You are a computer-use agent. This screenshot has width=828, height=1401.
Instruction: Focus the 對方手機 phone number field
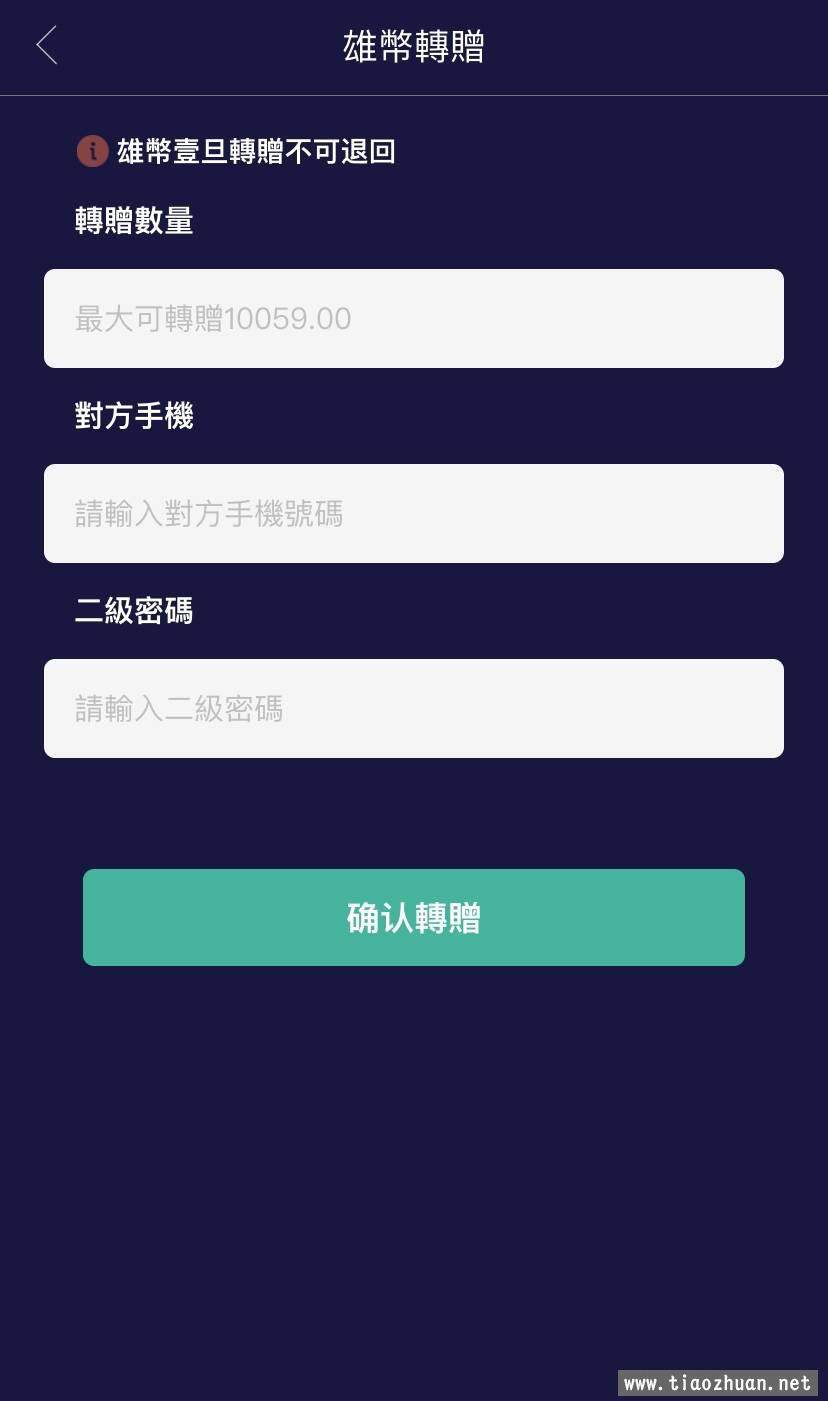pos(414,513)
